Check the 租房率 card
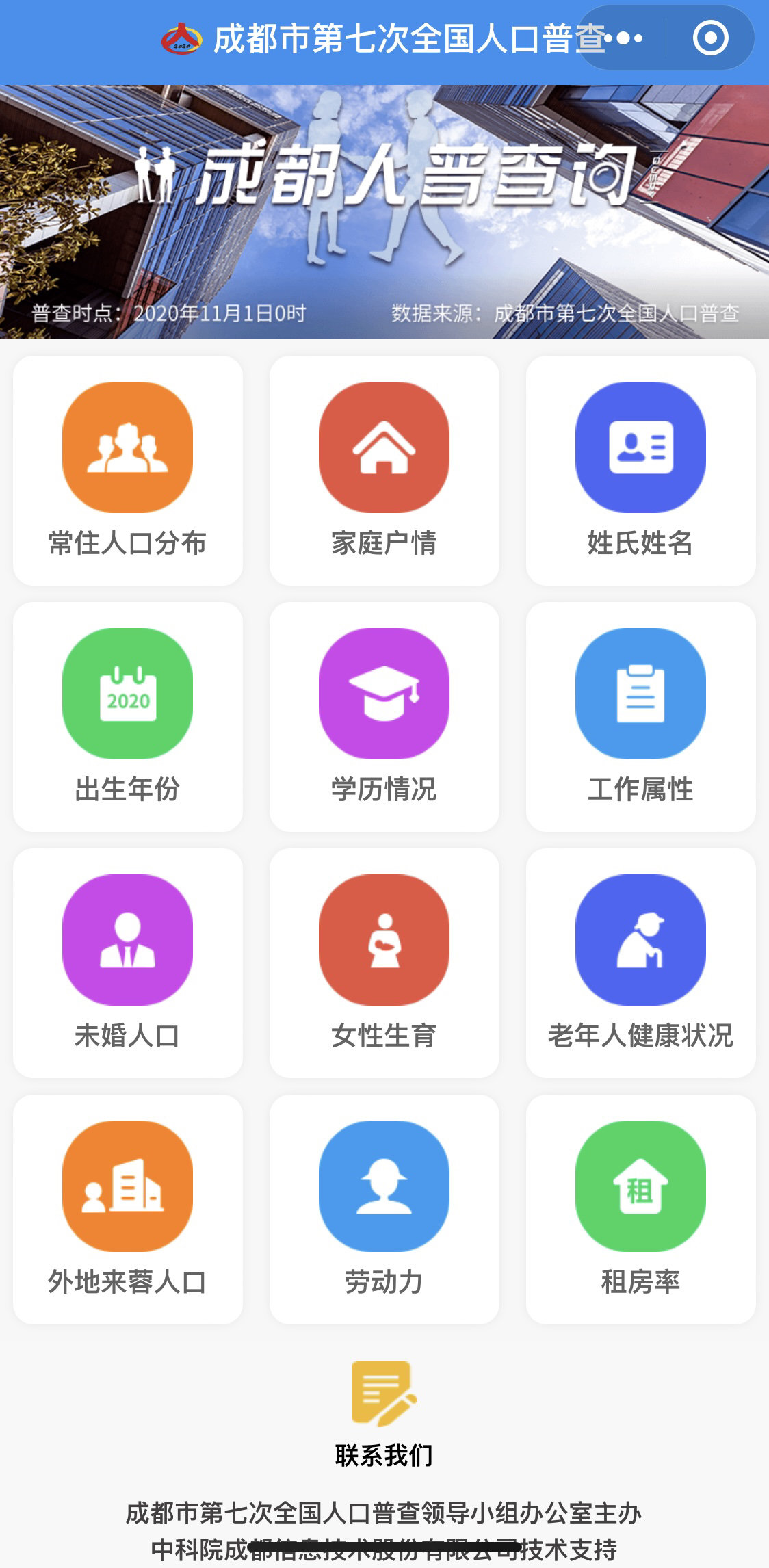Viewport: 769px width, 1568px height. pyautogui.click(x=640, y=1209)
